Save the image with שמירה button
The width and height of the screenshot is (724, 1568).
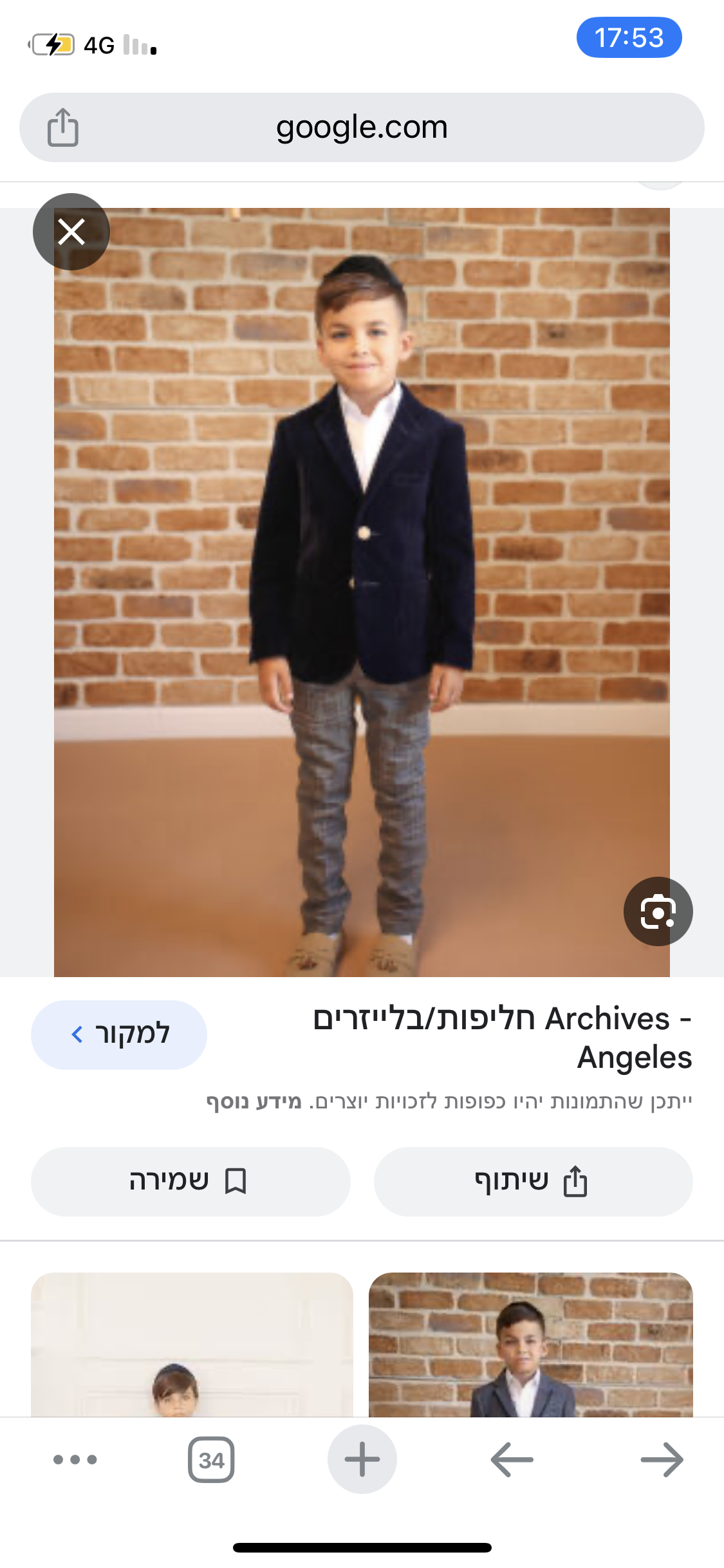190,1181
